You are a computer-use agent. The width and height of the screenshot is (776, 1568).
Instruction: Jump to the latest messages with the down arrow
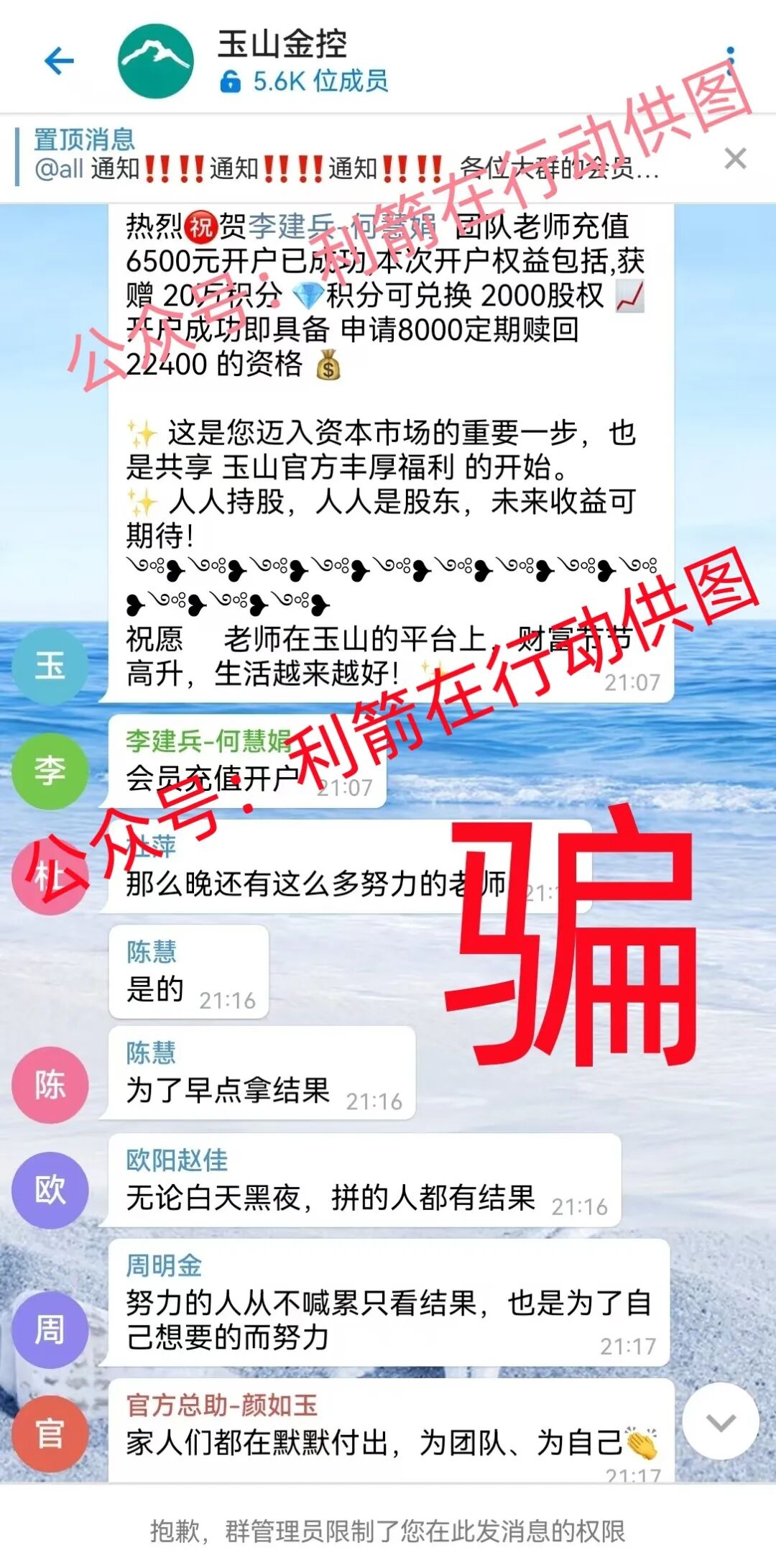click(x=721, y=1421)
